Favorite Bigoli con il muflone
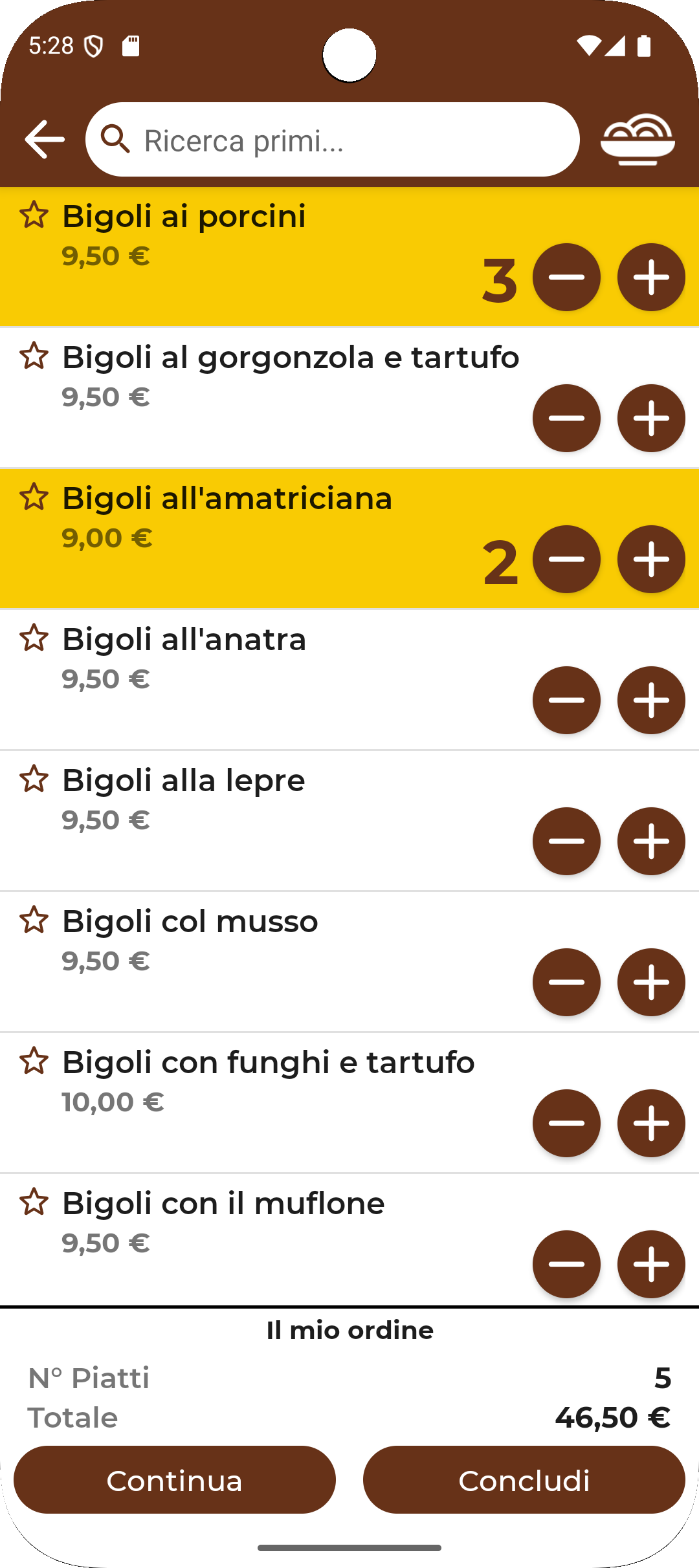Screen dimensions: 699x1568 tap(34, 1203)
